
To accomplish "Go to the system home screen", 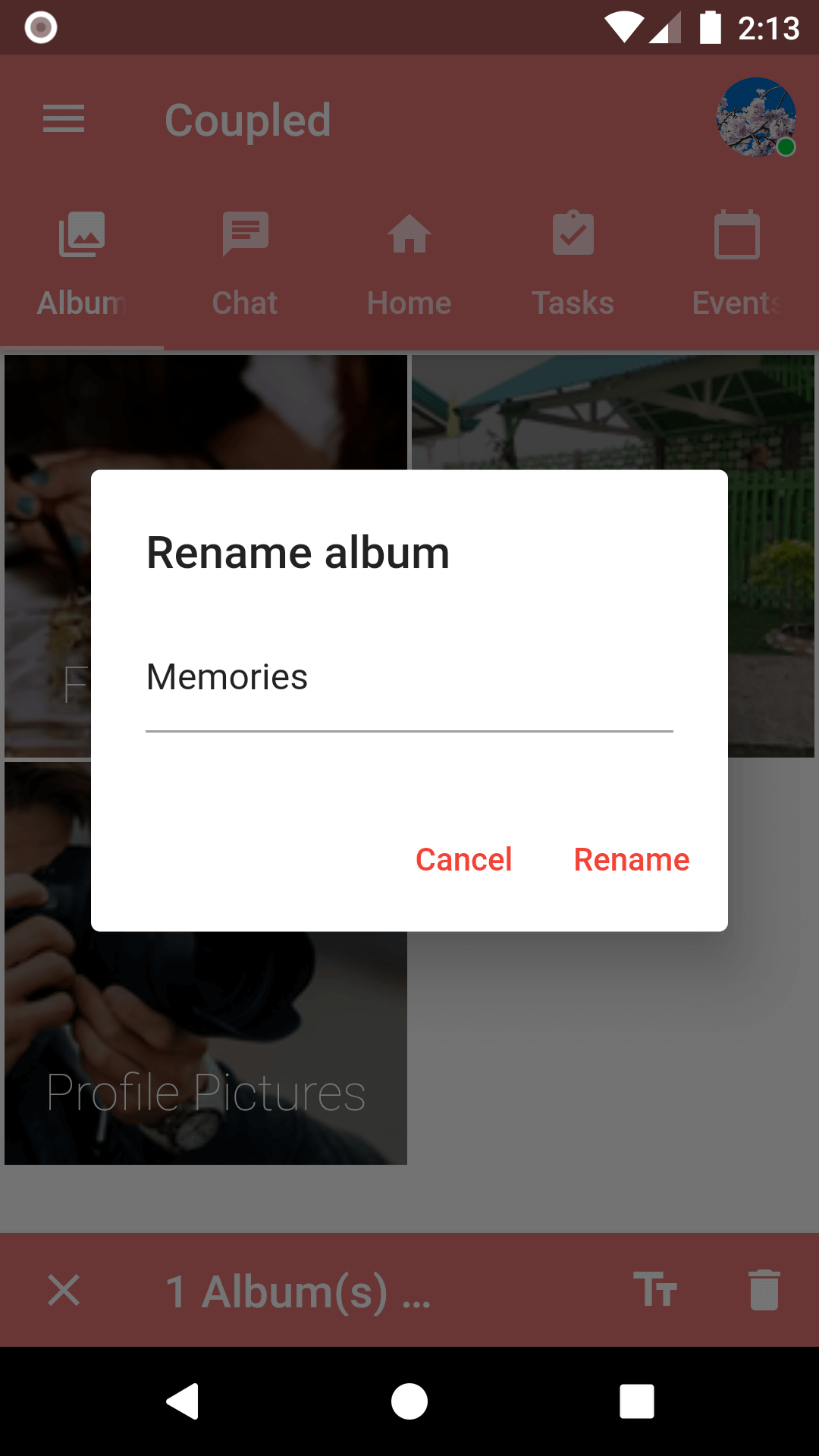I will point(409,1401).
